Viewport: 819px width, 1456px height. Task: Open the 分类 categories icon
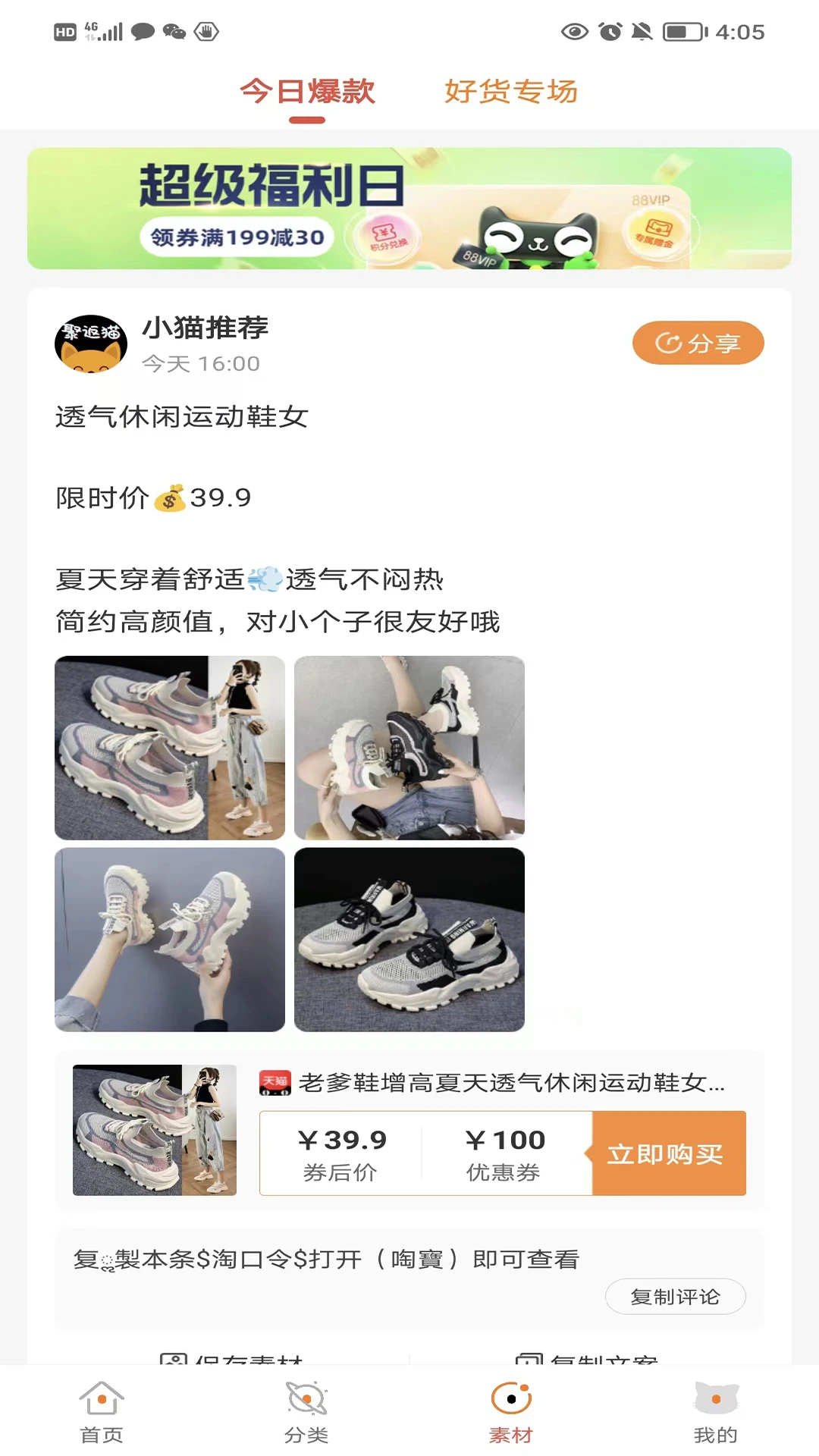coord(306,1400)
